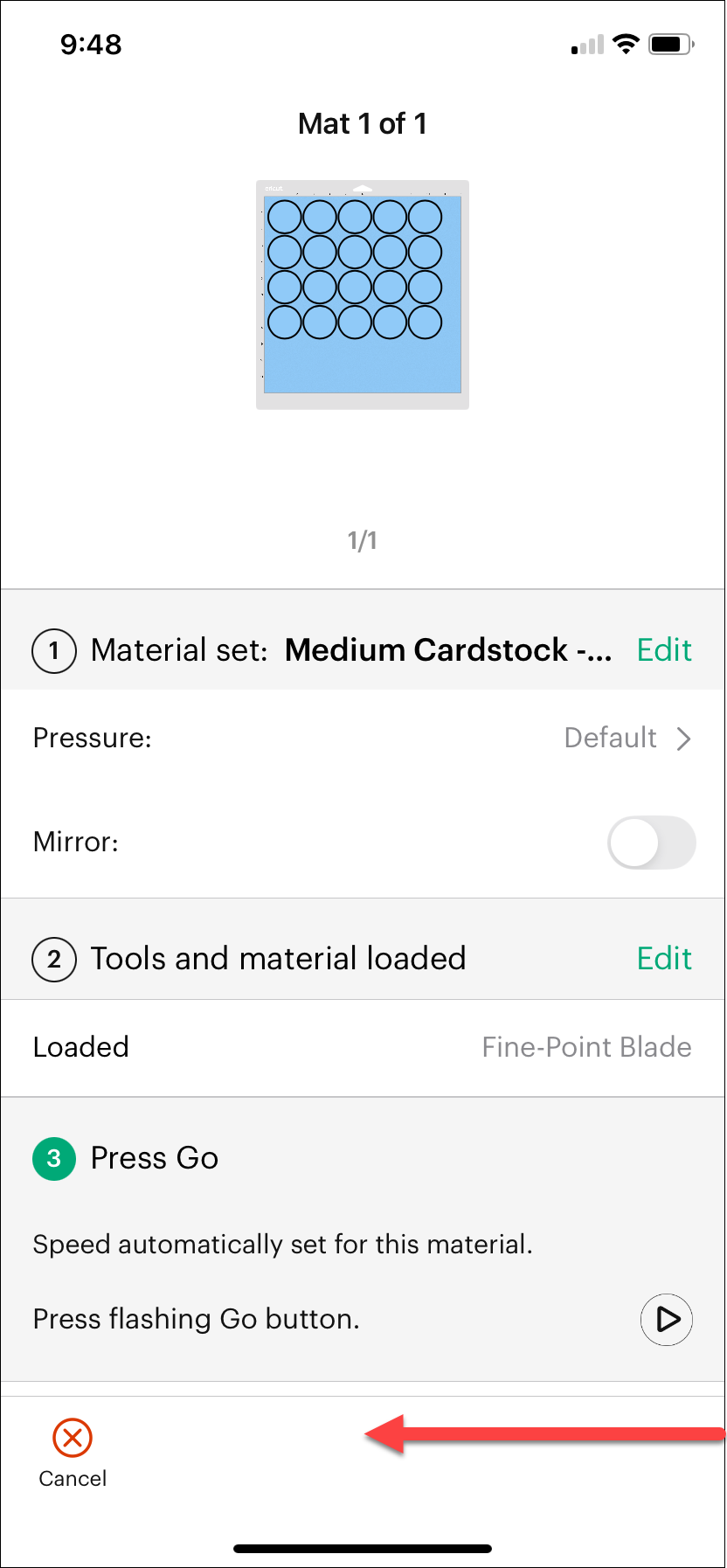Tap the Wi-Fi status icon
The image size is (727, 1568).
coord(623,44)
